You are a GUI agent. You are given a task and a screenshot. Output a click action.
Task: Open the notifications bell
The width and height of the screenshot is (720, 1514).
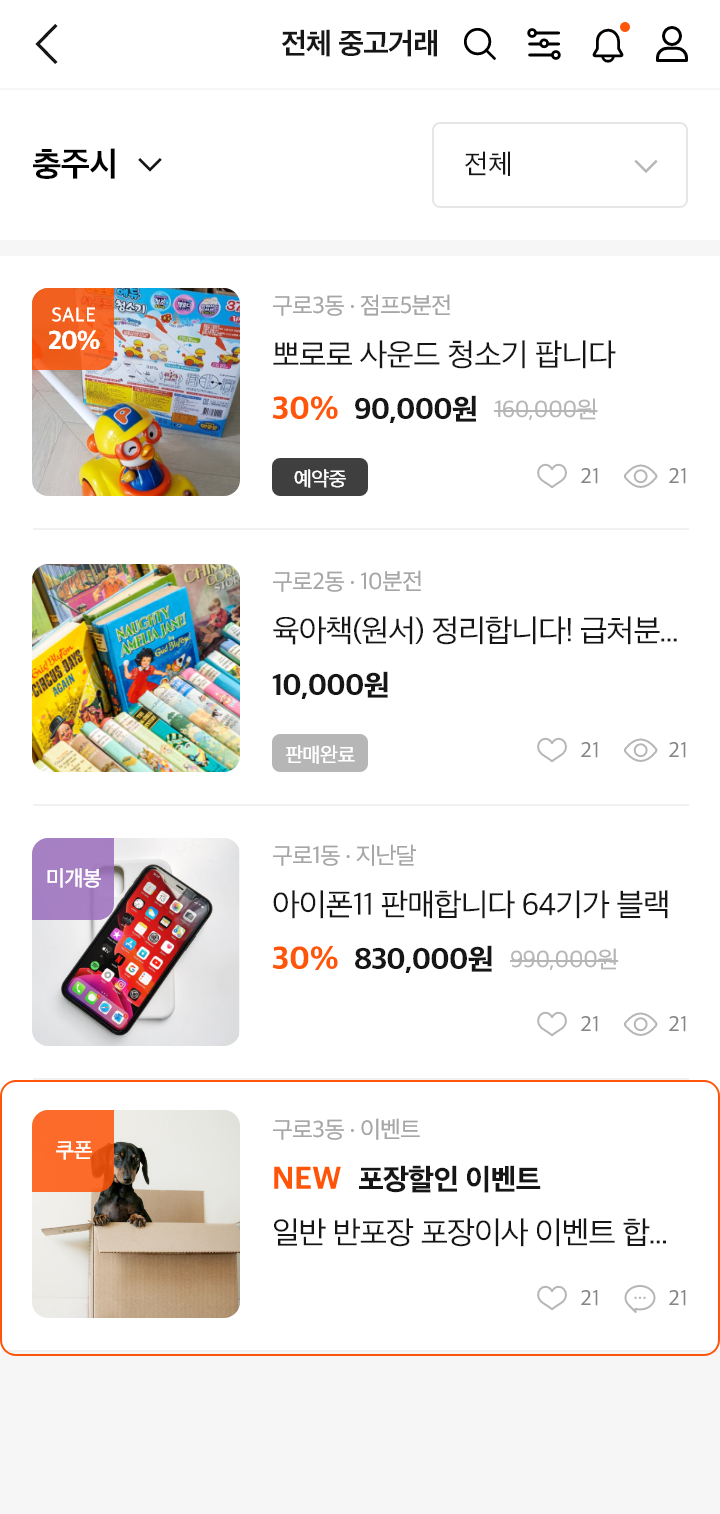pos(609,44)
